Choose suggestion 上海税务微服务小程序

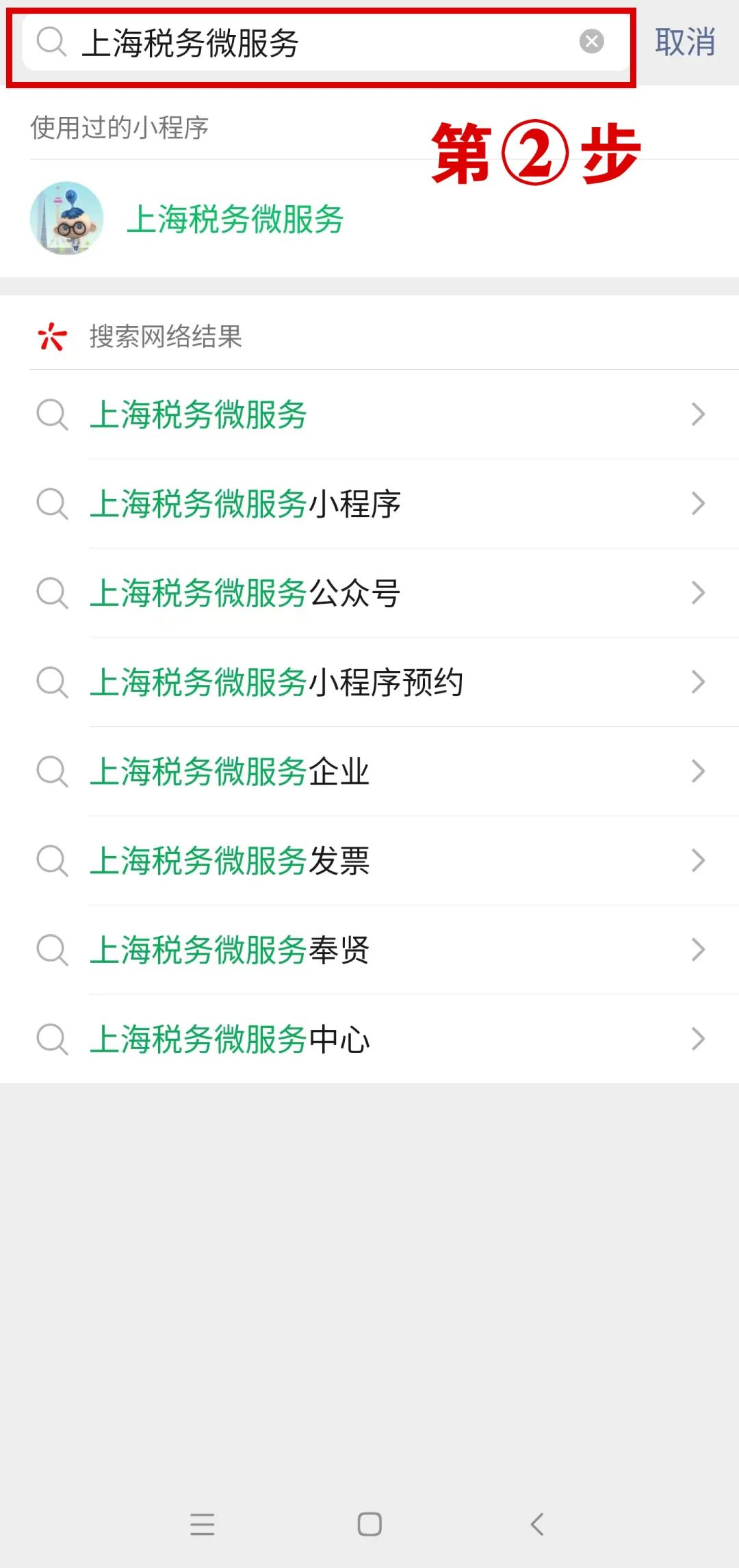click(x=245, y=504)
